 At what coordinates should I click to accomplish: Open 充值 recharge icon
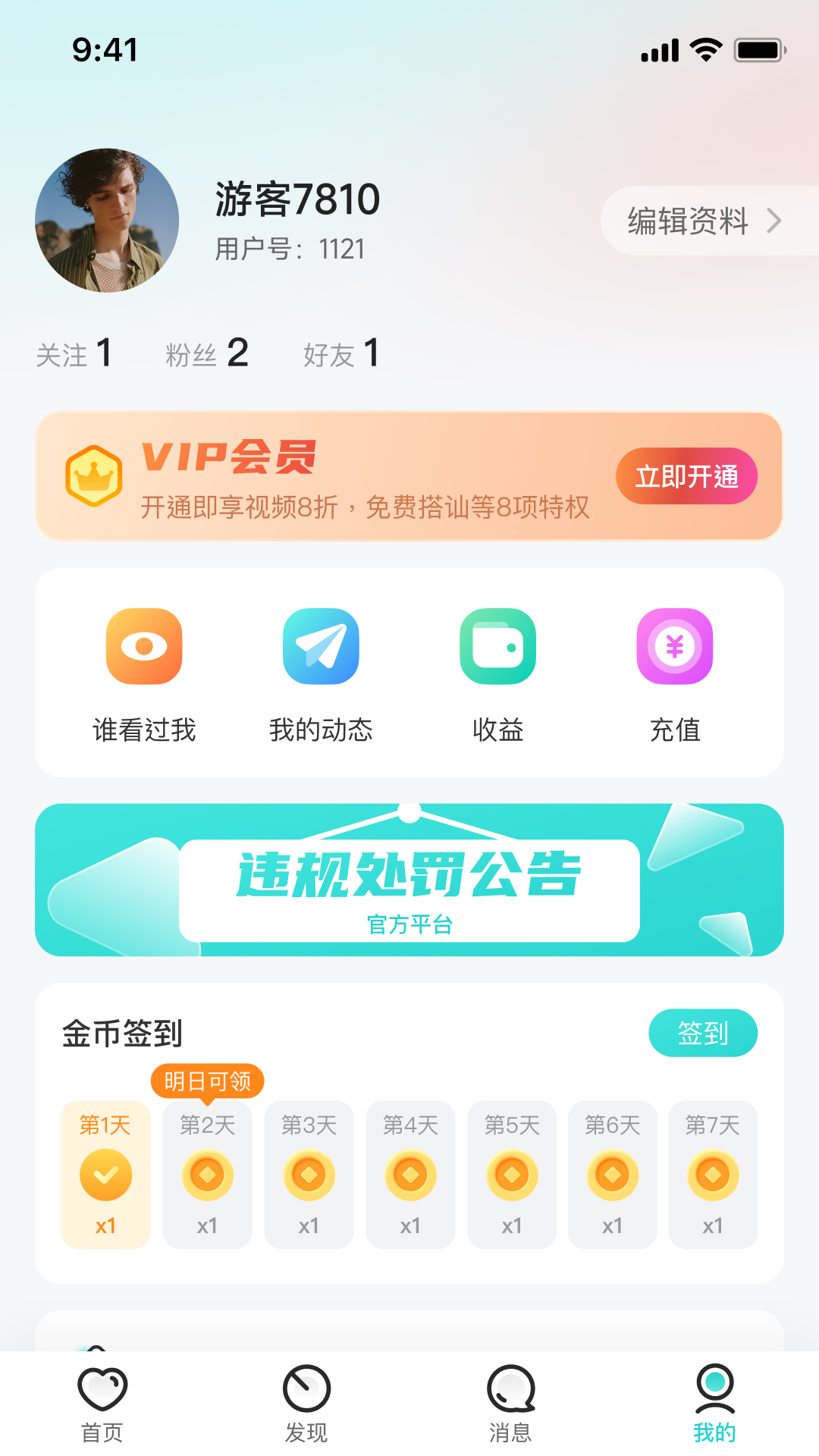click(x=674, y=646)
